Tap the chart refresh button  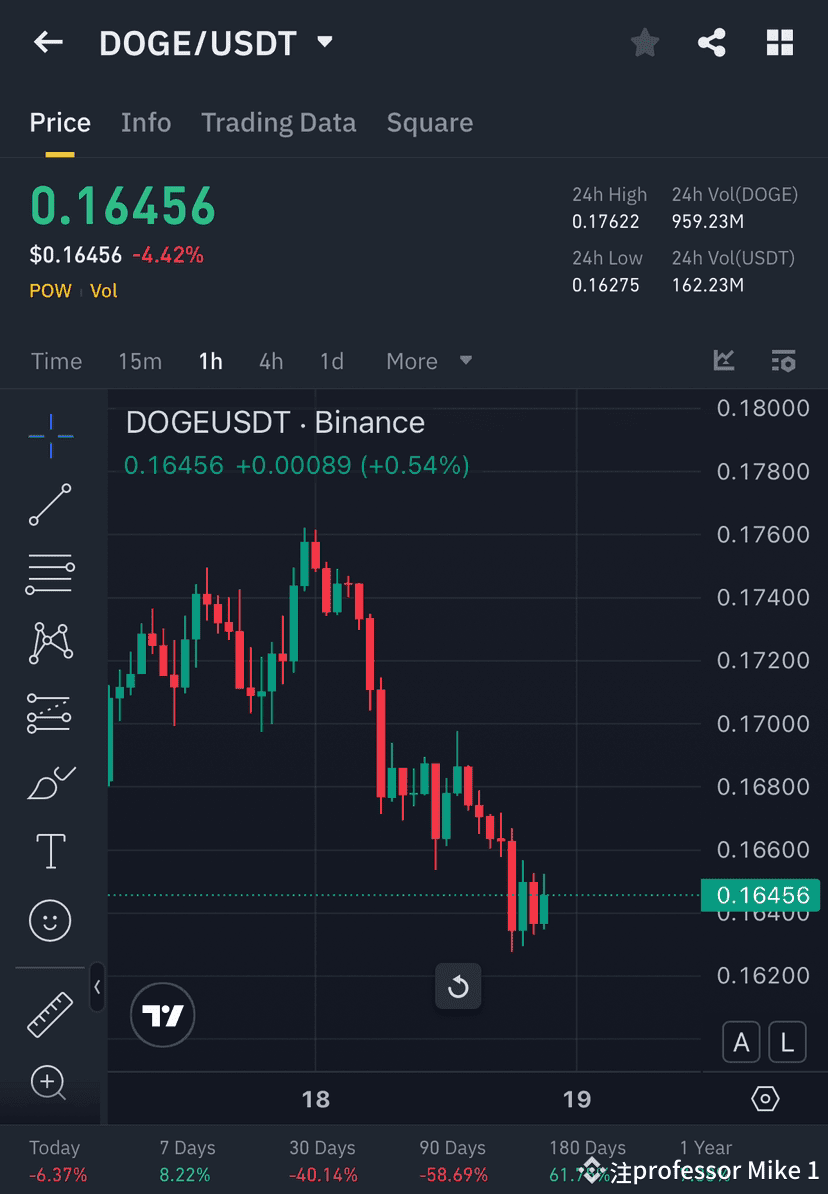tap(458, 987)
